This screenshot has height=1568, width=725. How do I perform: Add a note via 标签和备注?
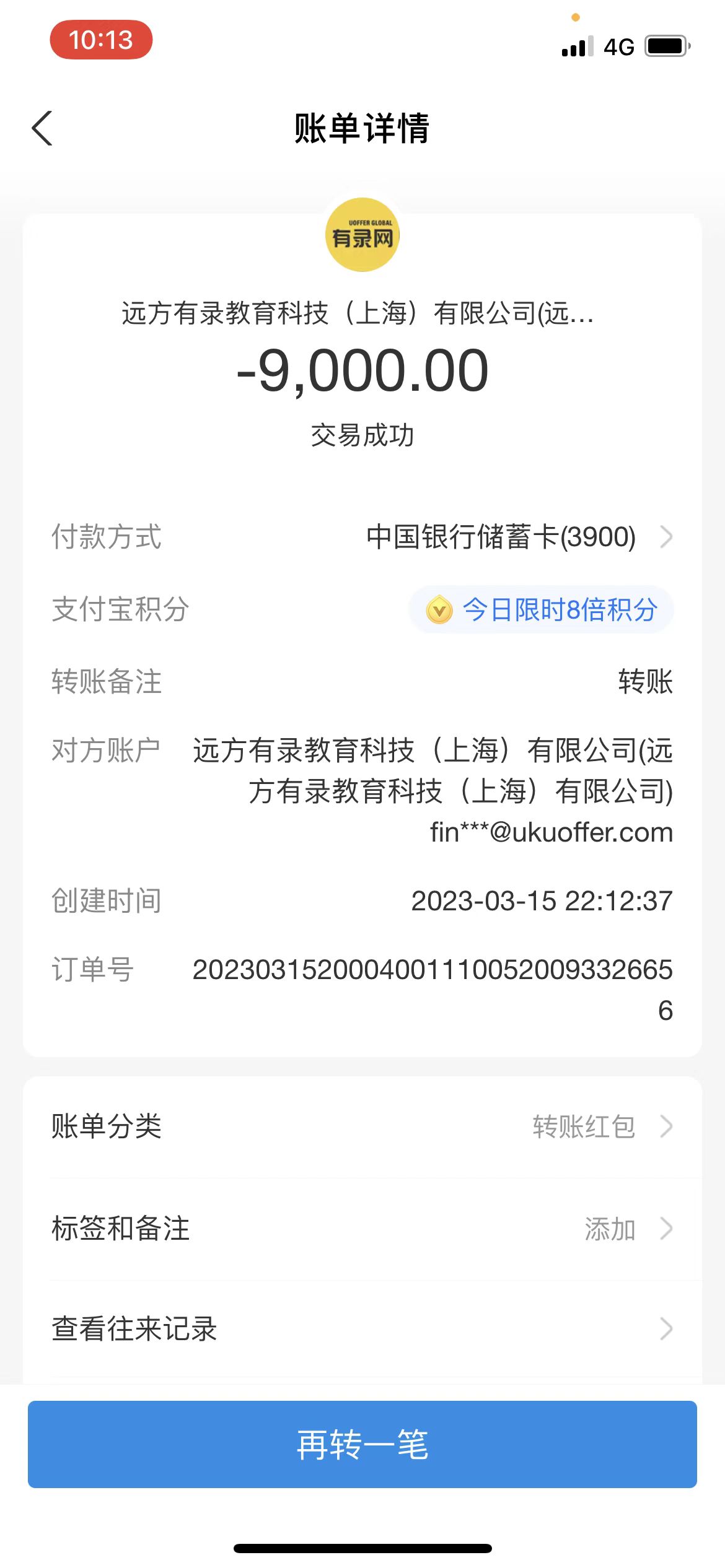362,1229
